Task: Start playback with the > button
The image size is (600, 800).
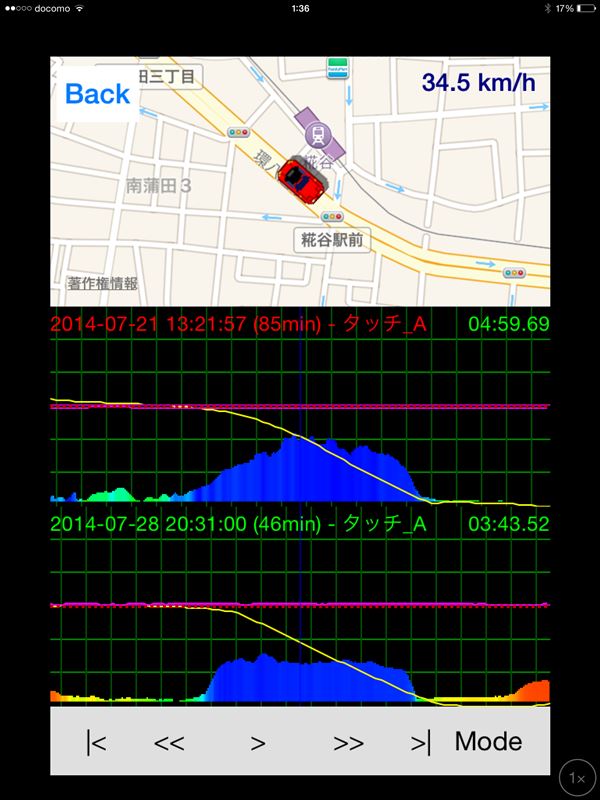Action: (257, 742)
